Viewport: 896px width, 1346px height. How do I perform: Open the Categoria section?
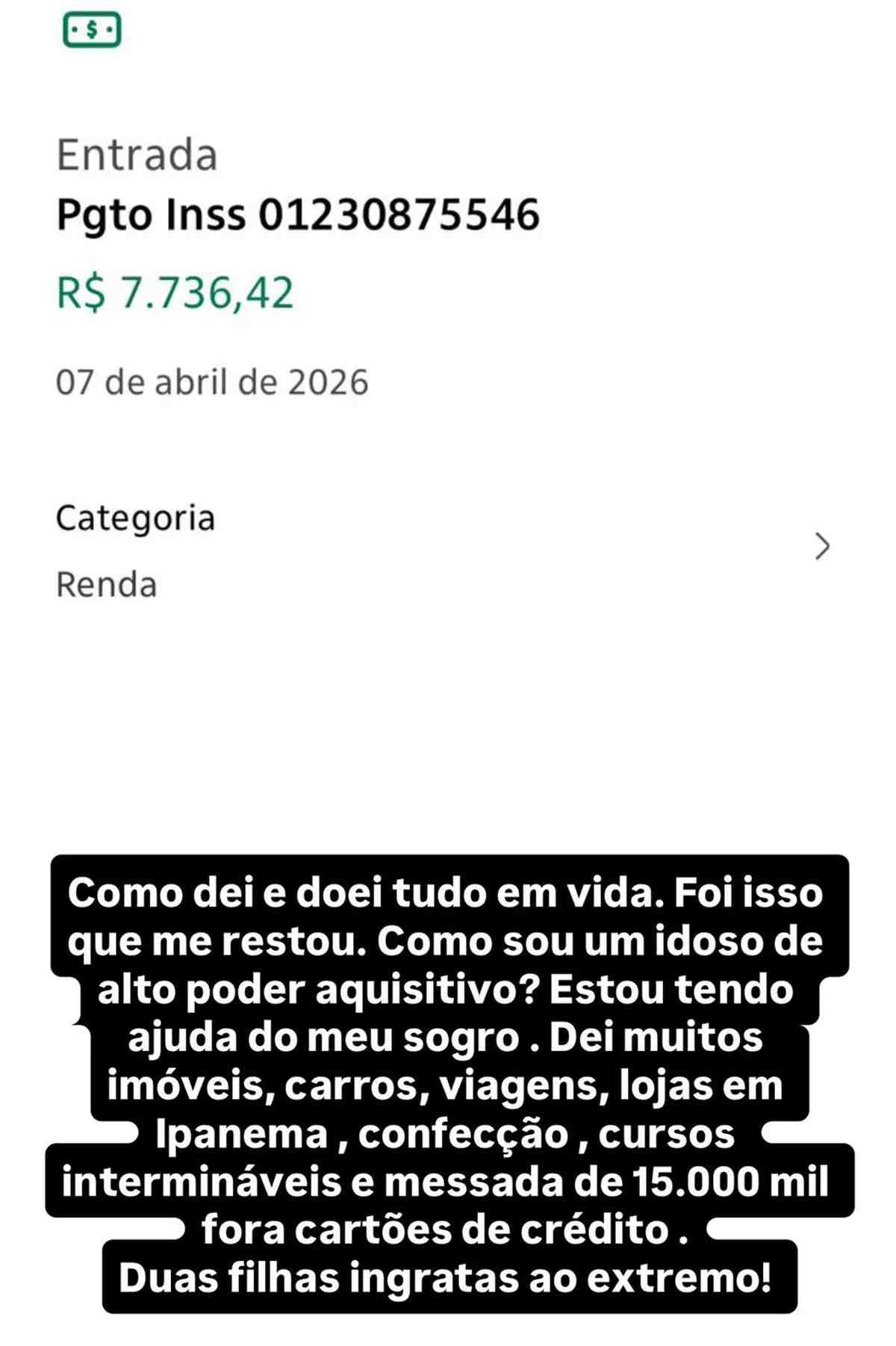coord(137,515)
